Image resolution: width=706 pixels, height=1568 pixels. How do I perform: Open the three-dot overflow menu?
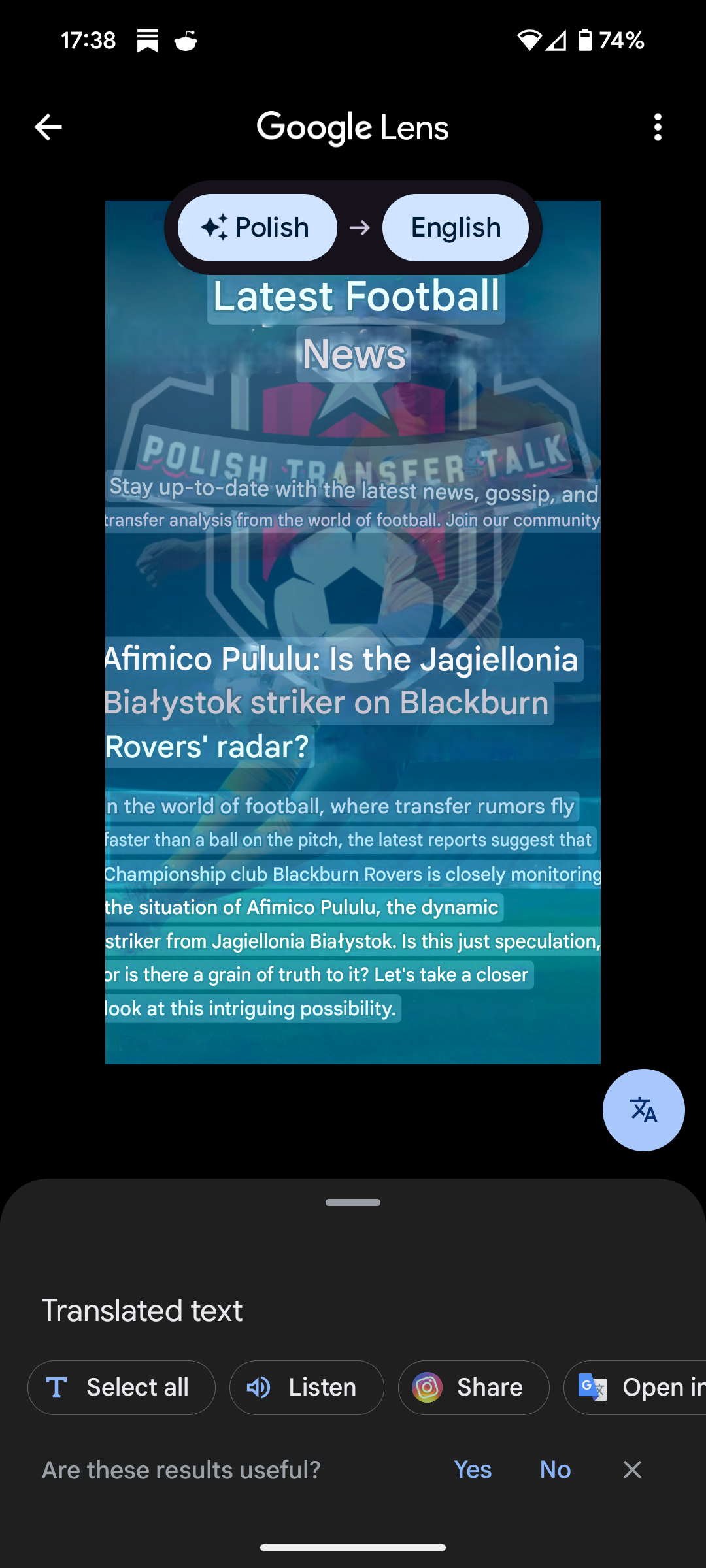658,127
